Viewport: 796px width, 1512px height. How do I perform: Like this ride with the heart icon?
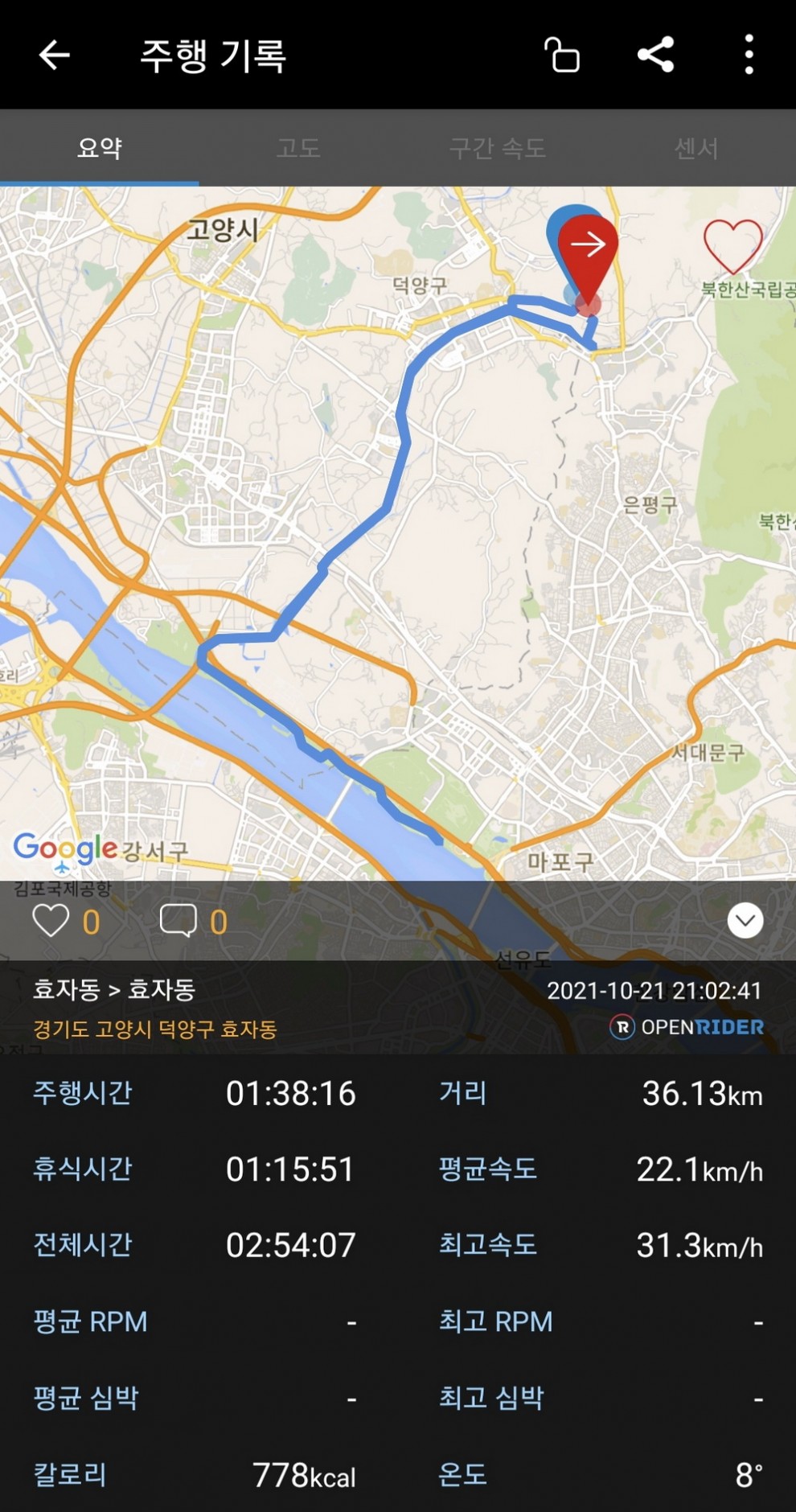tap(51, 921)
